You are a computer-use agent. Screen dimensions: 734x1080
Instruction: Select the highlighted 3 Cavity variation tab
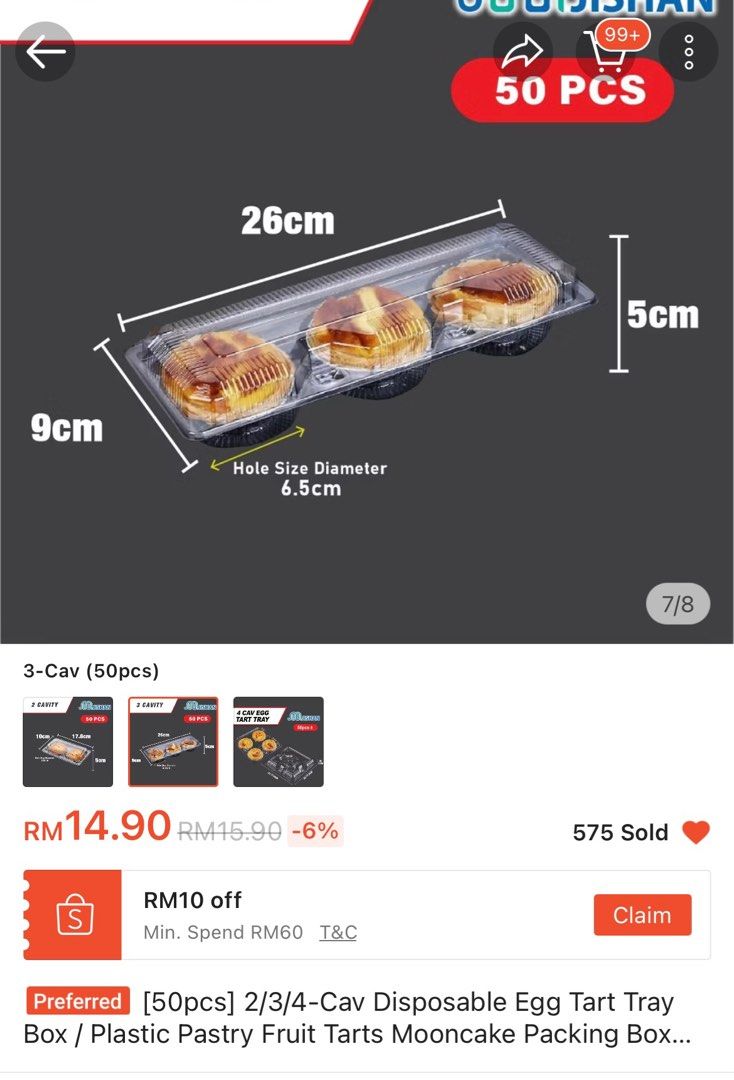tap(173, 740)
